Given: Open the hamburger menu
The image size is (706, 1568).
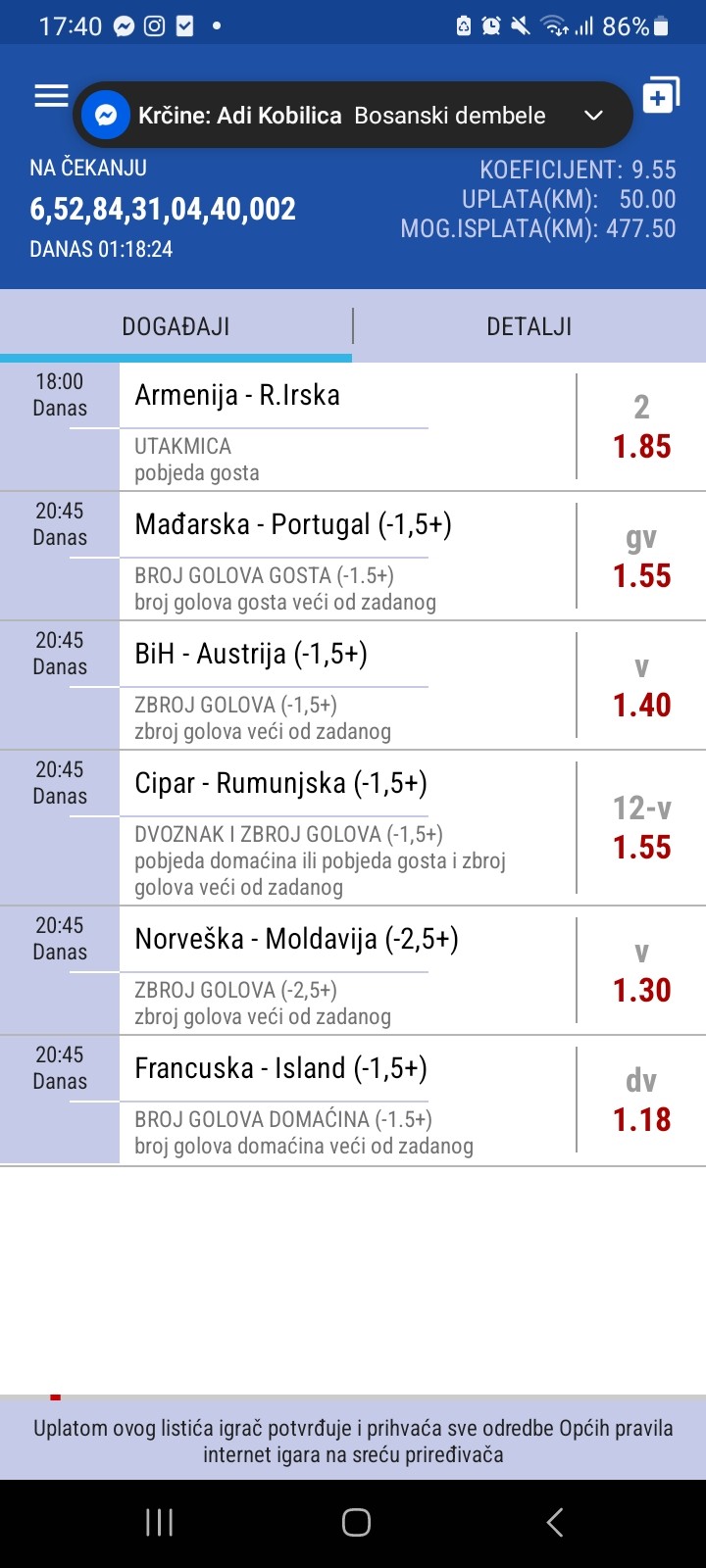Looking at the screenshot, I should [51, 96].
